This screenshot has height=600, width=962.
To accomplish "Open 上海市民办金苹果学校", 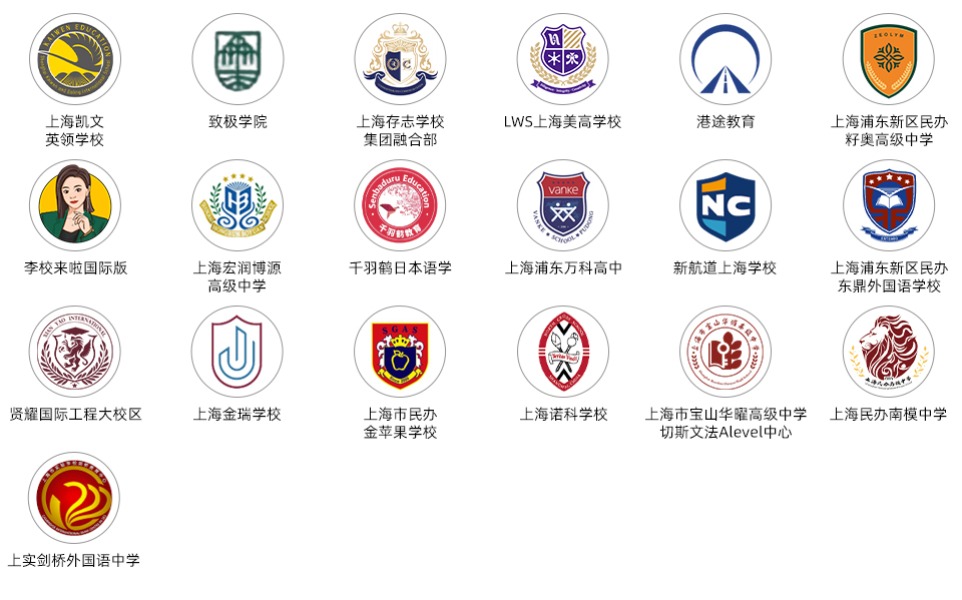I will (400, 351).
